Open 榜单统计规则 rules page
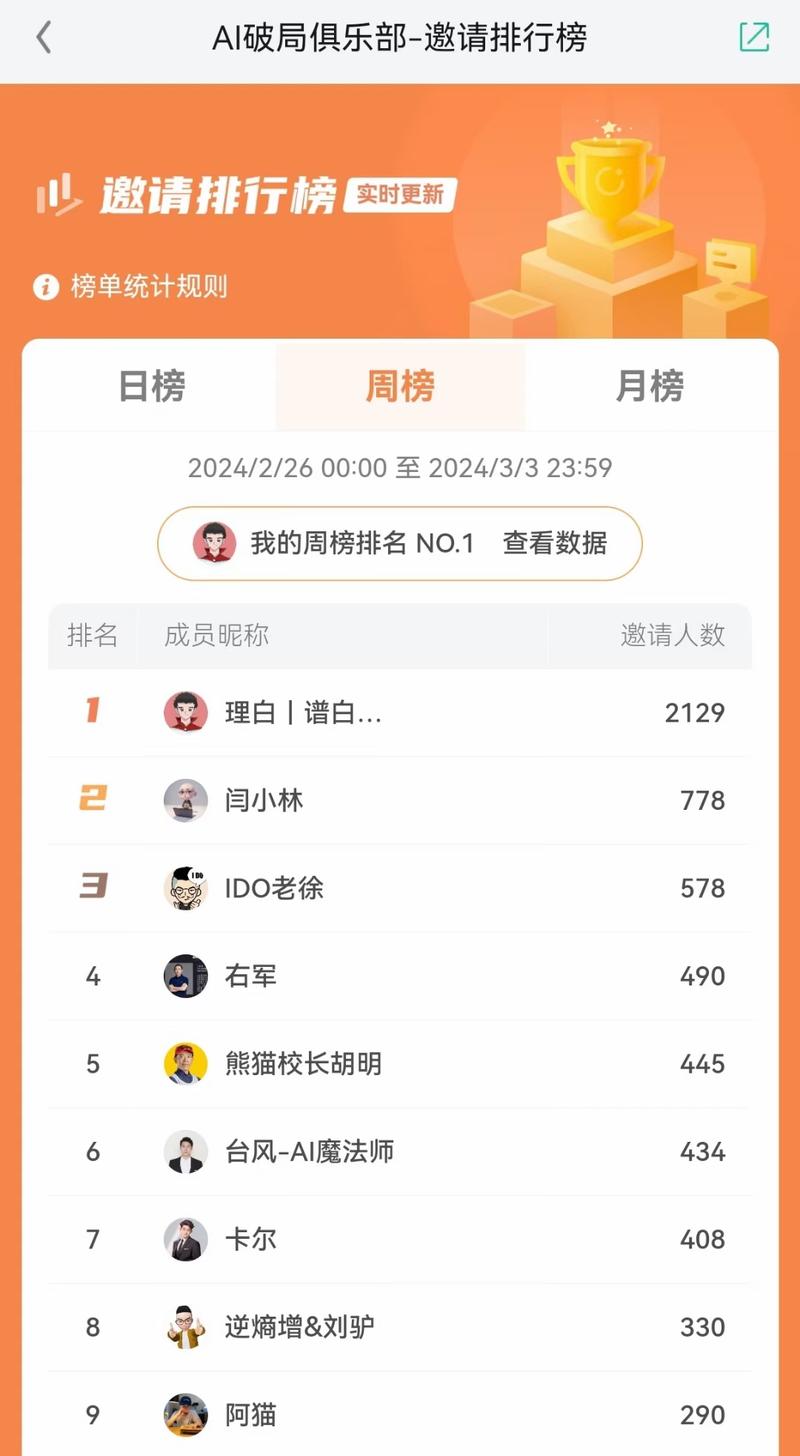This screenshot has width=800, height=1456. (125, 286)
